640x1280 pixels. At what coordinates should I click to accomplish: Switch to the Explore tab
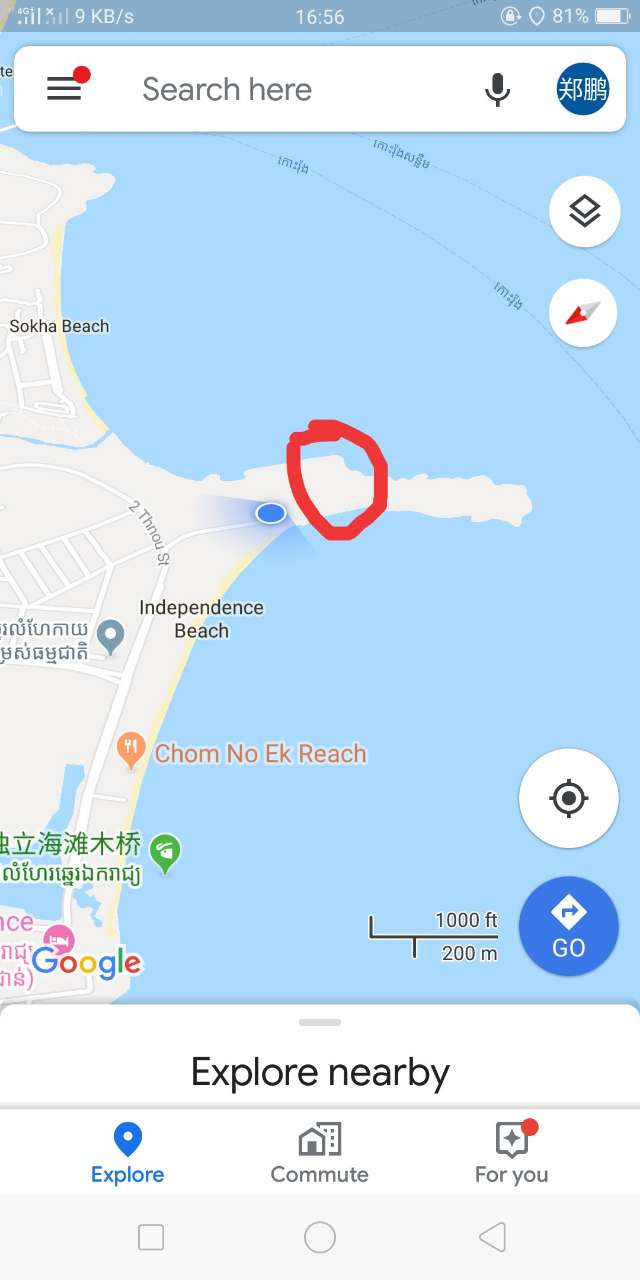point(128,1152)
